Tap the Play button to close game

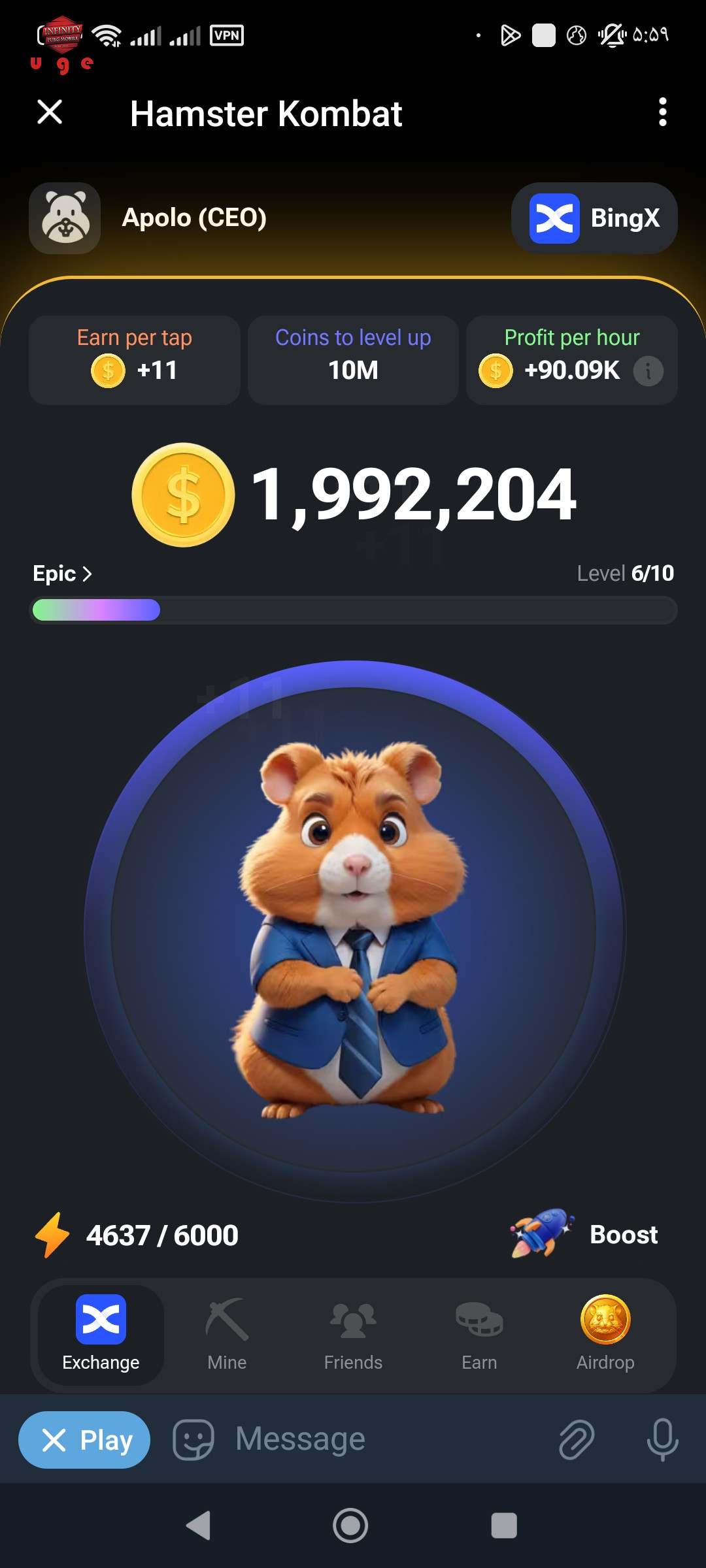click(84, 1440)
